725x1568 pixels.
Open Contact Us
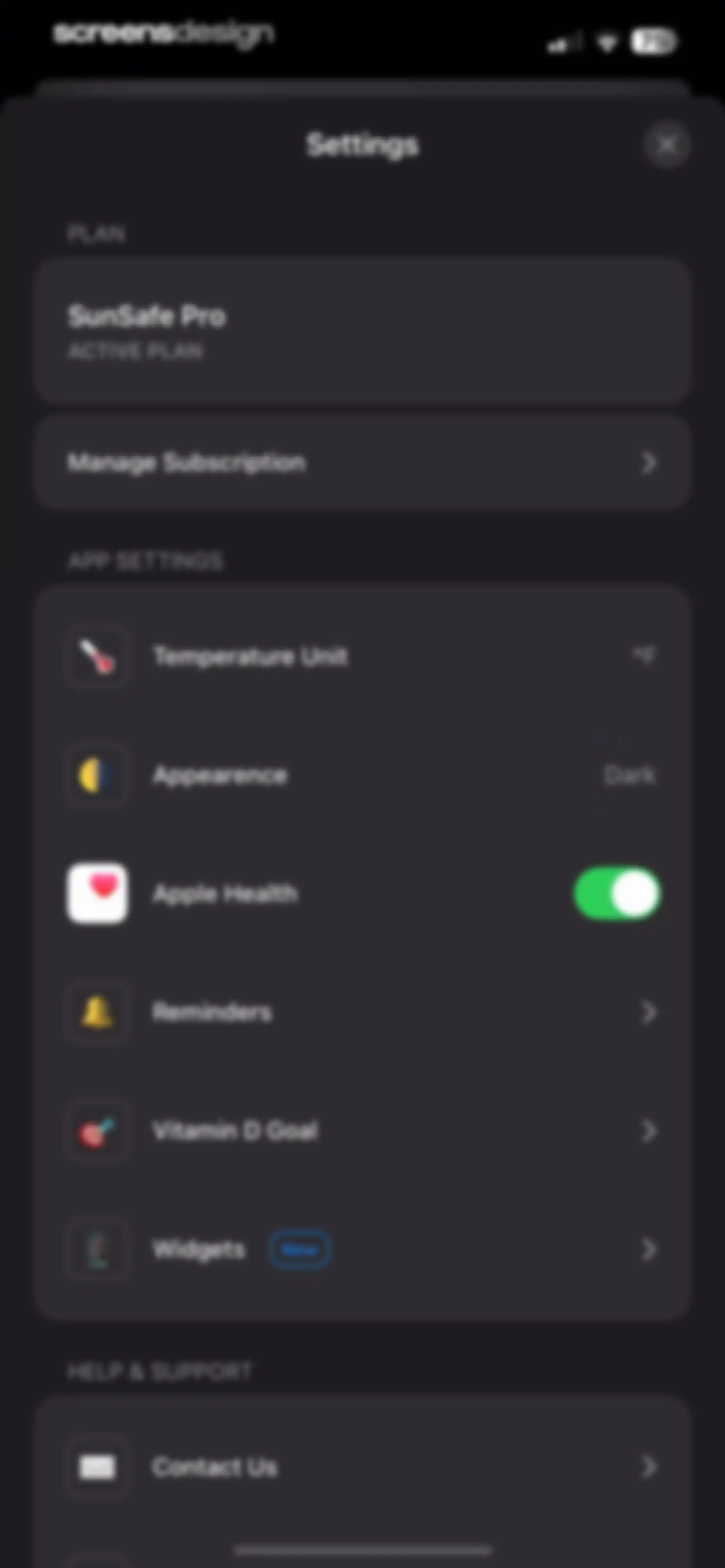pos(362,1467)
